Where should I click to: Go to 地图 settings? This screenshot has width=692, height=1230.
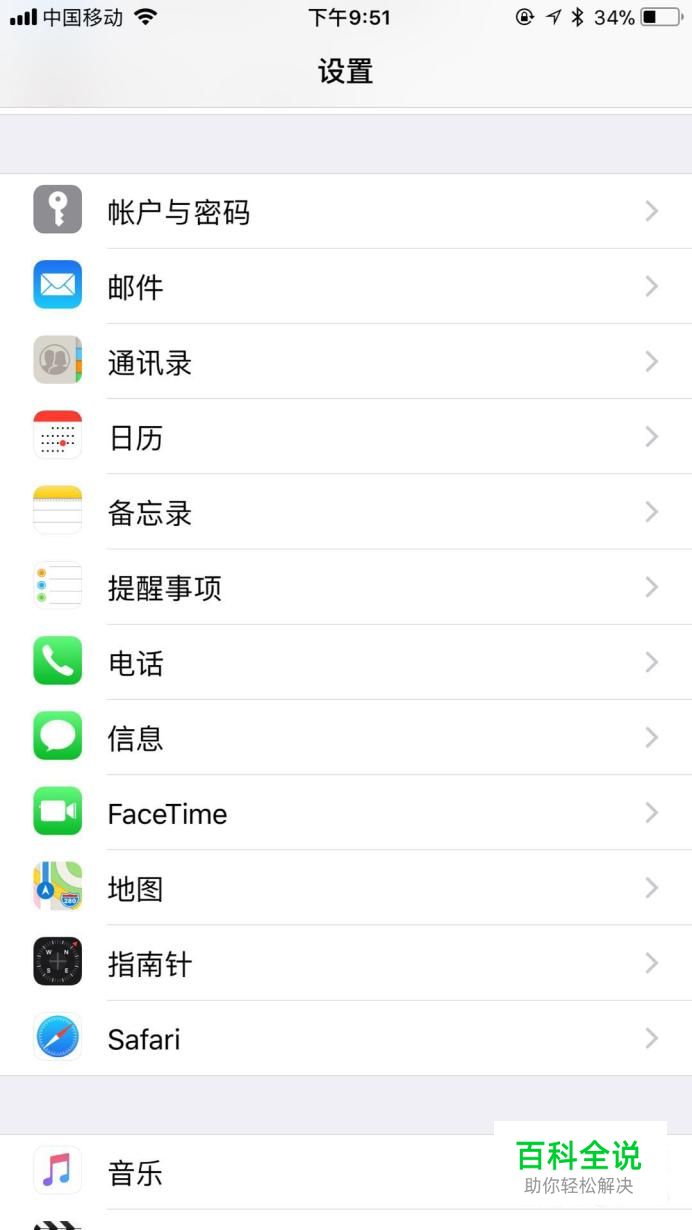point(346,887)
